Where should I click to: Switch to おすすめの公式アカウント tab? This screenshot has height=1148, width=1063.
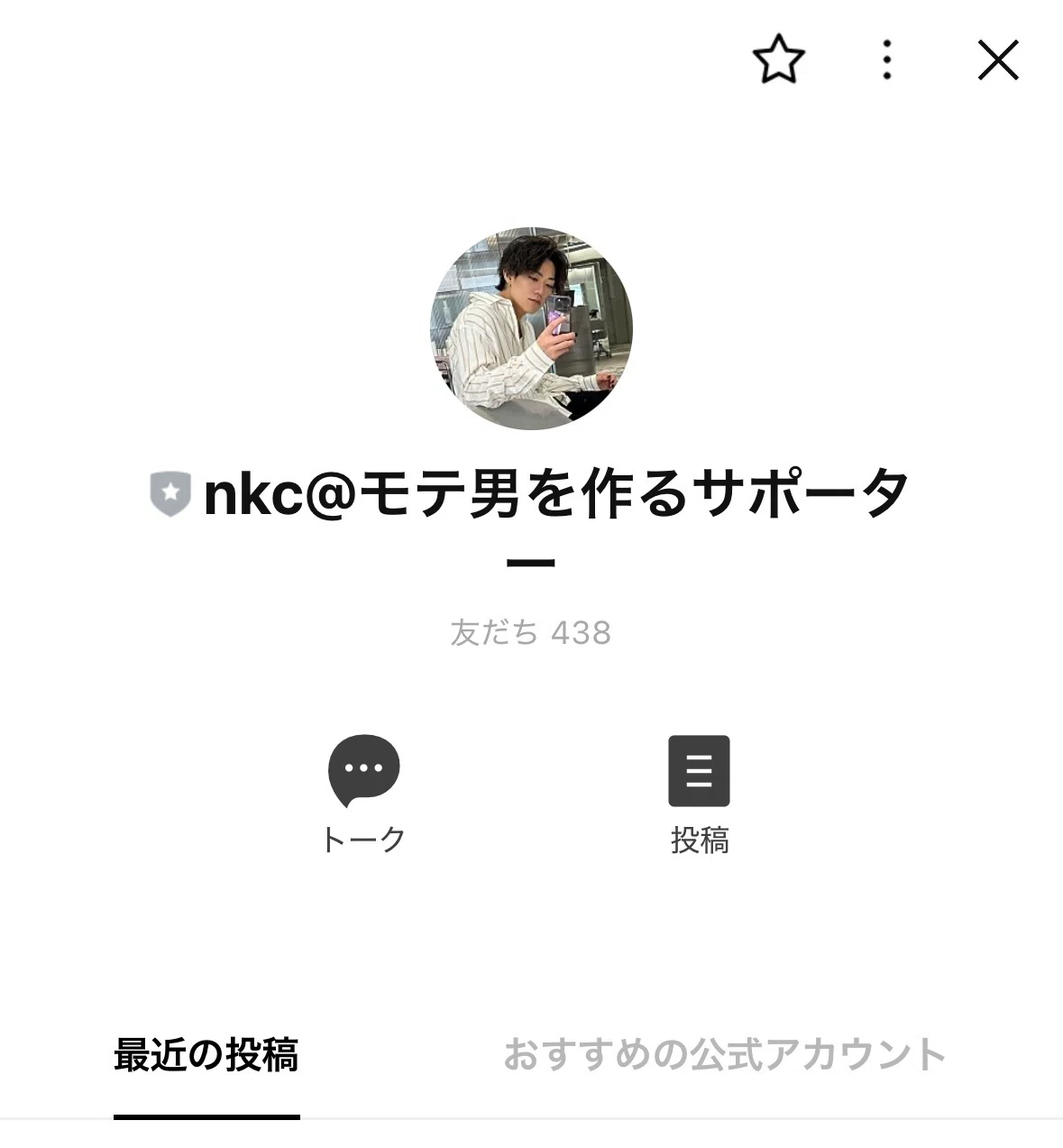[724, 1054]
